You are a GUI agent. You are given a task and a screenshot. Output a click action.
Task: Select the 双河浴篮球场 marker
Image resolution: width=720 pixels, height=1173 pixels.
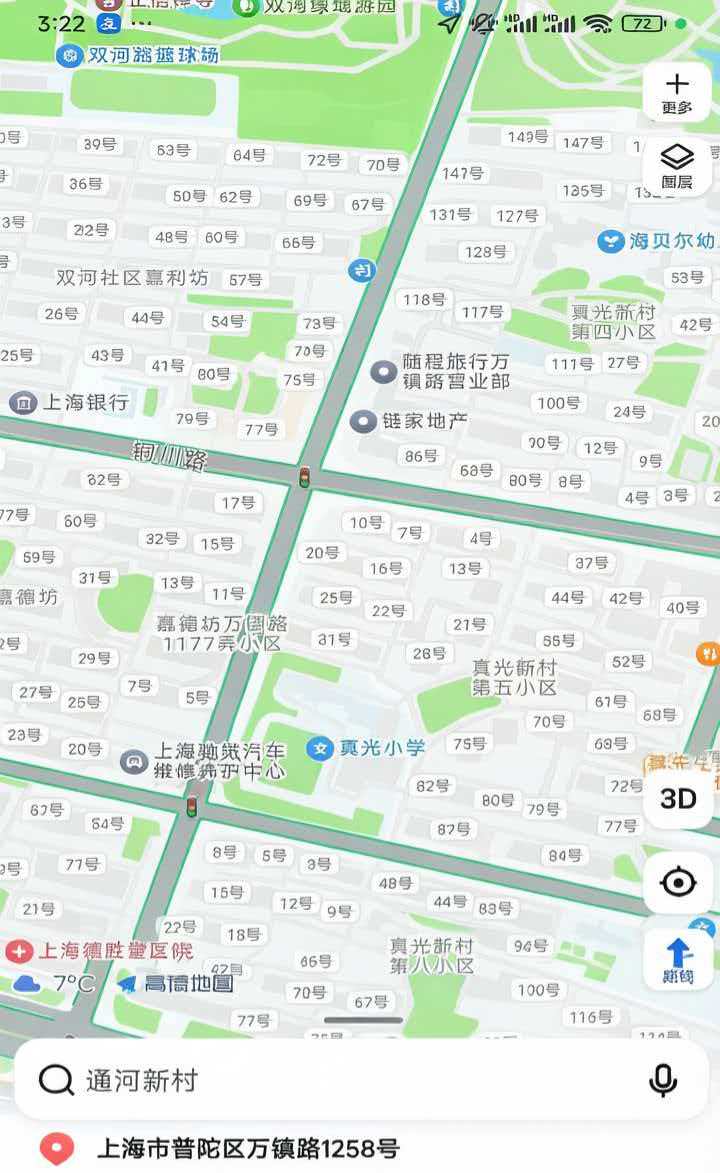[x=69, y=55]
